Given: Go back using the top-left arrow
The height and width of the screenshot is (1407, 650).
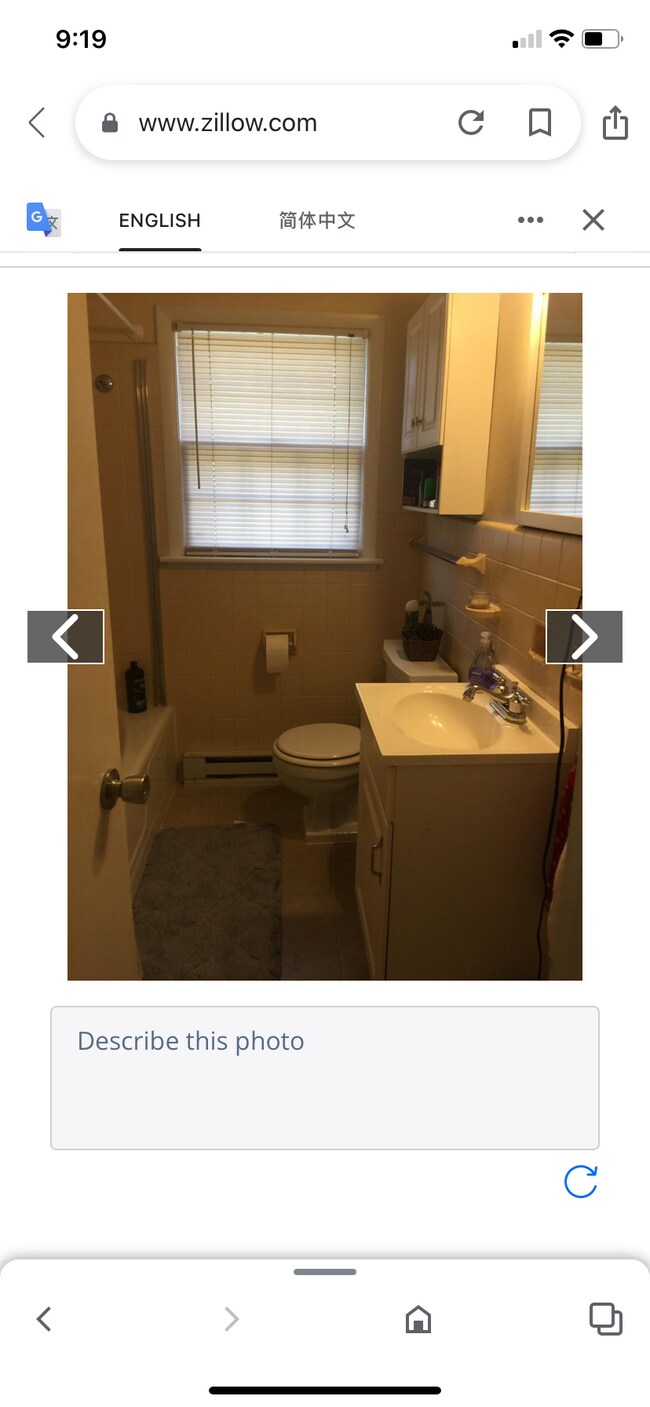Looking at the screenshot, I should pyautogui.click(x=37, y=123).
